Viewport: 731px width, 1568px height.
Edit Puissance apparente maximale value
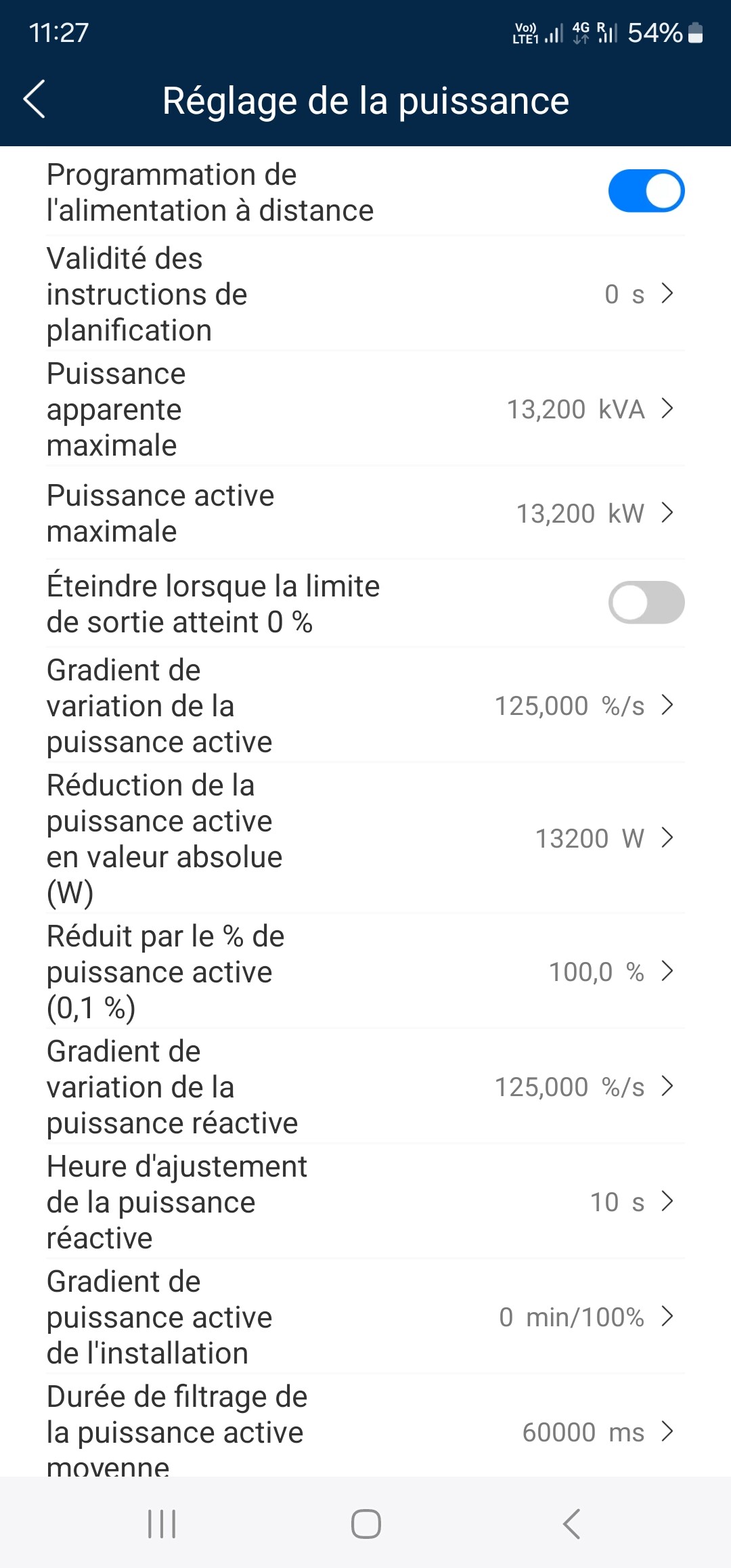pyautogui.click(x=365, y=409)
